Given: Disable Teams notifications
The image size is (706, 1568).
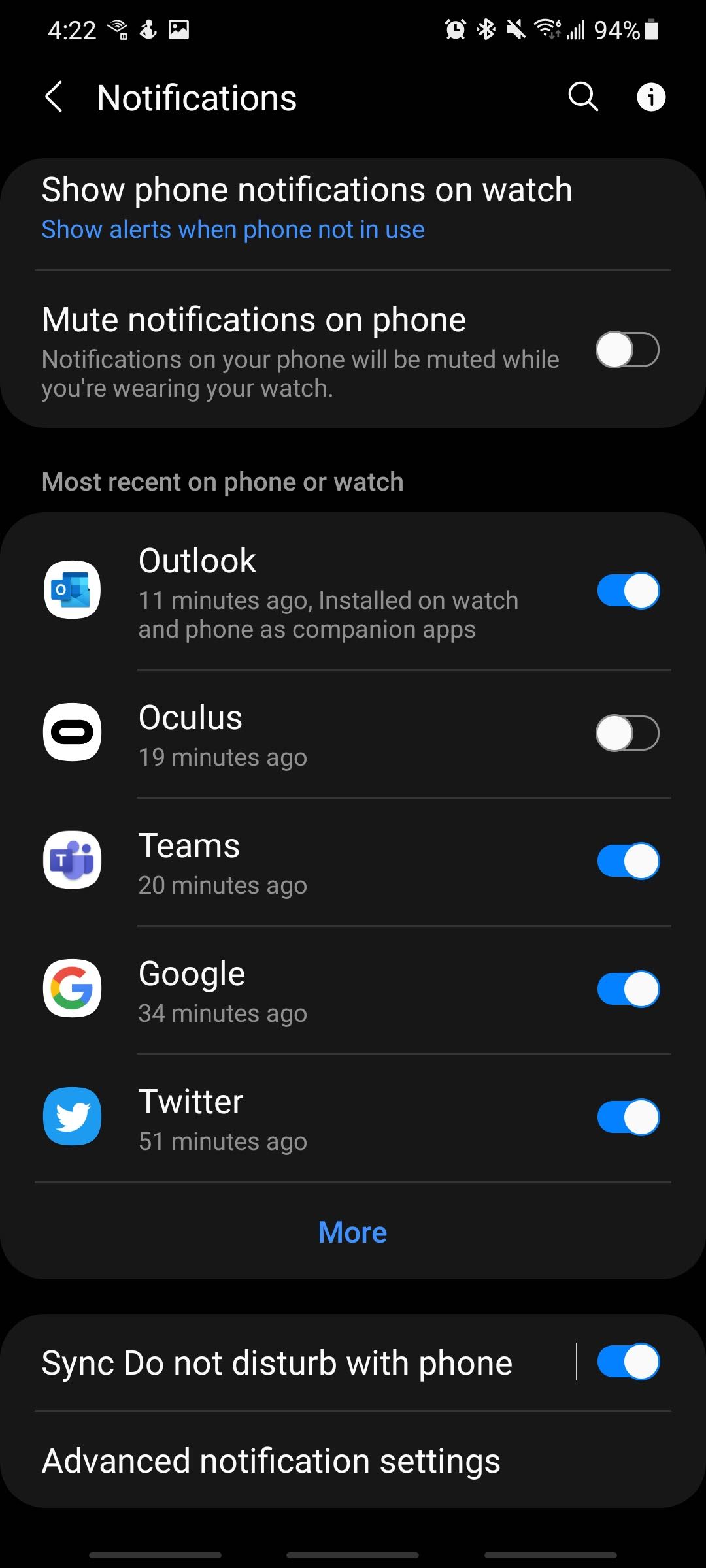Looking at the screenshot, I should (628, 861).
